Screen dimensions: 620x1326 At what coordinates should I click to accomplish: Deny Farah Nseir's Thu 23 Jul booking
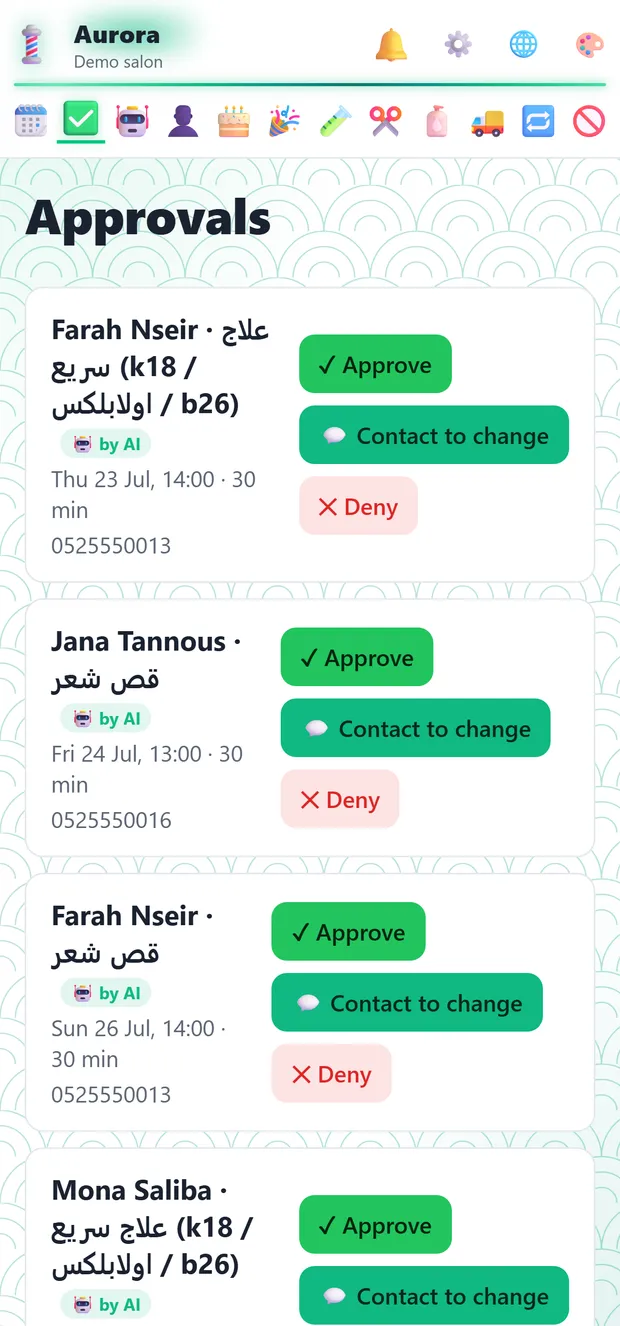coord(358,506)
